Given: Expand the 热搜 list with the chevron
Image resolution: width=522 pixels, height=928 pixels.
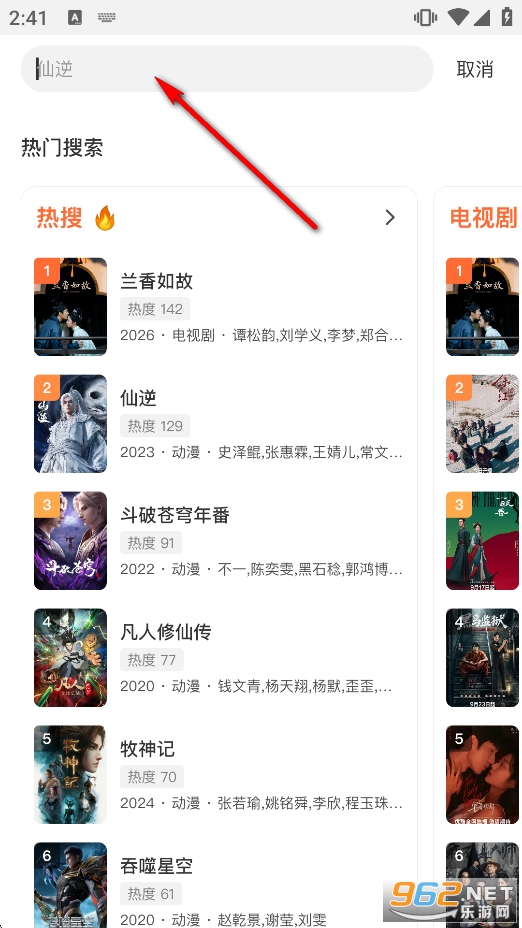Looking at the screenshot, I should pyautogui.click(x=390, y=217).
